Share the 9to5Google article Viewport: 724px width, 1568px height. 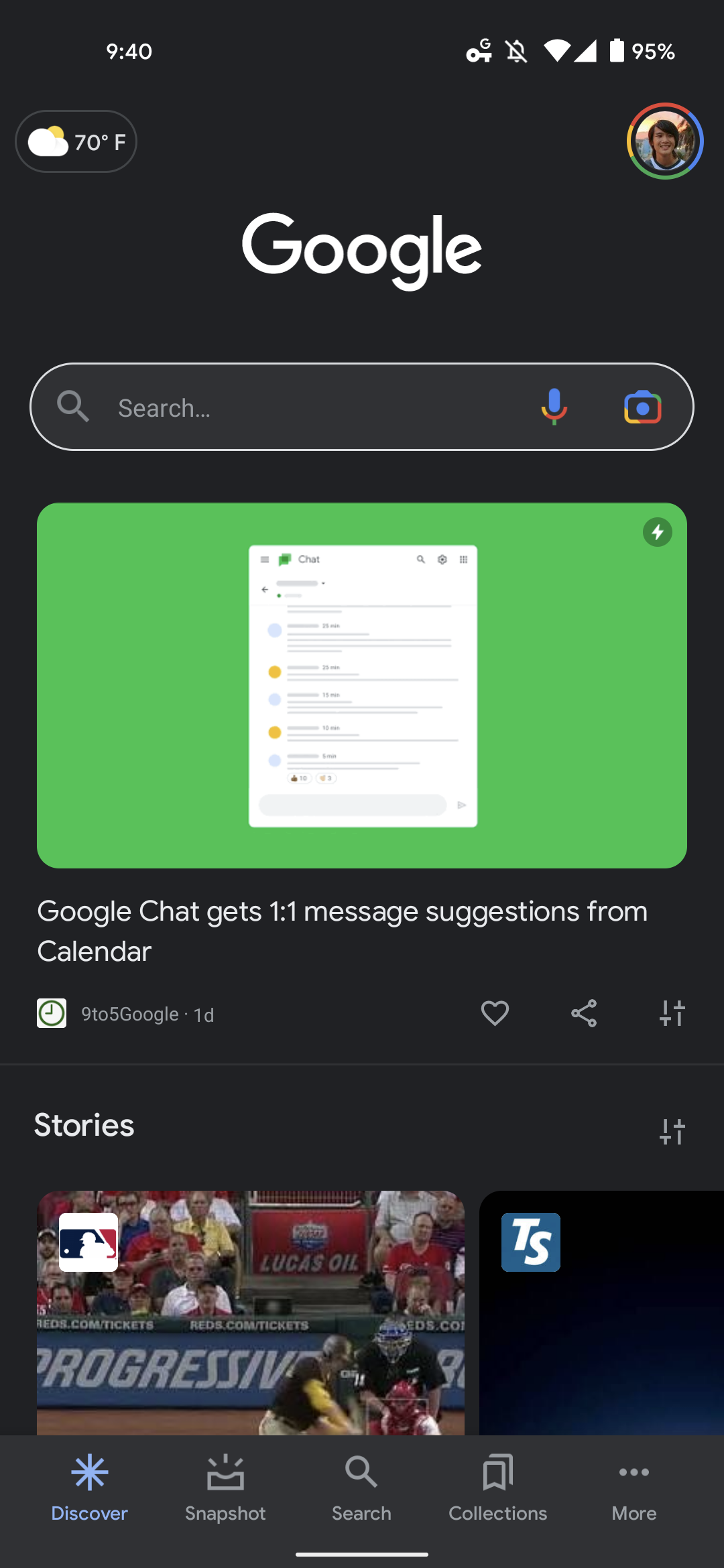[583, 1013]
